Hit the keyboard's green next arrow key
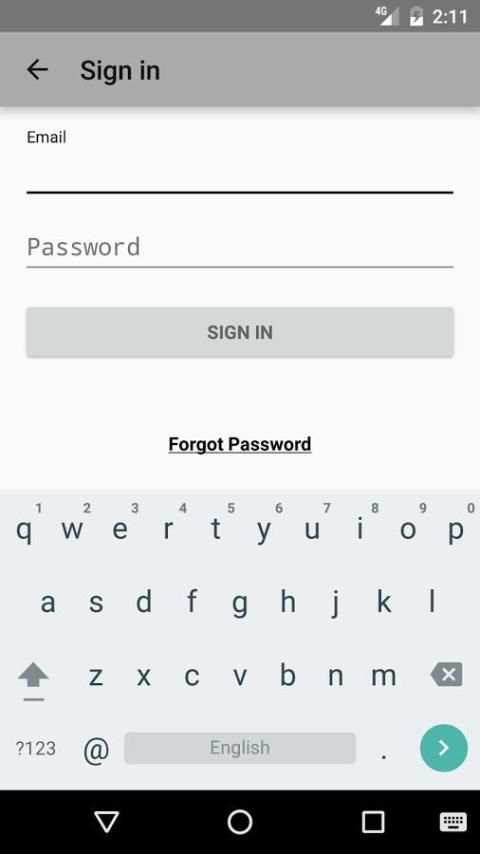Screen dimensions: 480x854 point(443,748)
